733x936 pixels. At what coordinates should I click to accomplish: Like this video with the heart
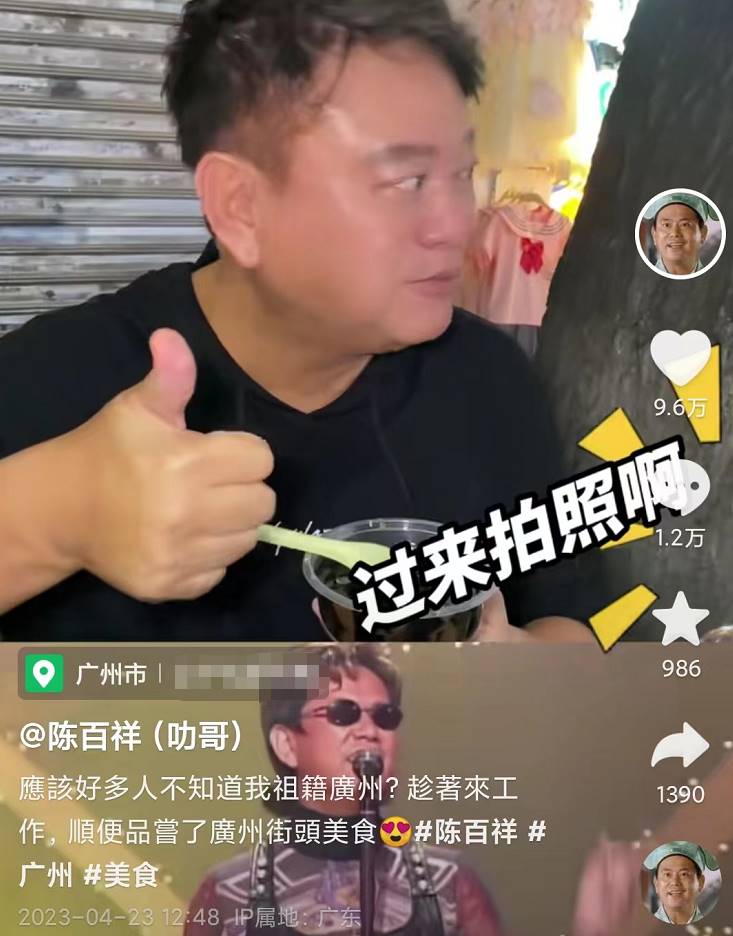[680, 357]
